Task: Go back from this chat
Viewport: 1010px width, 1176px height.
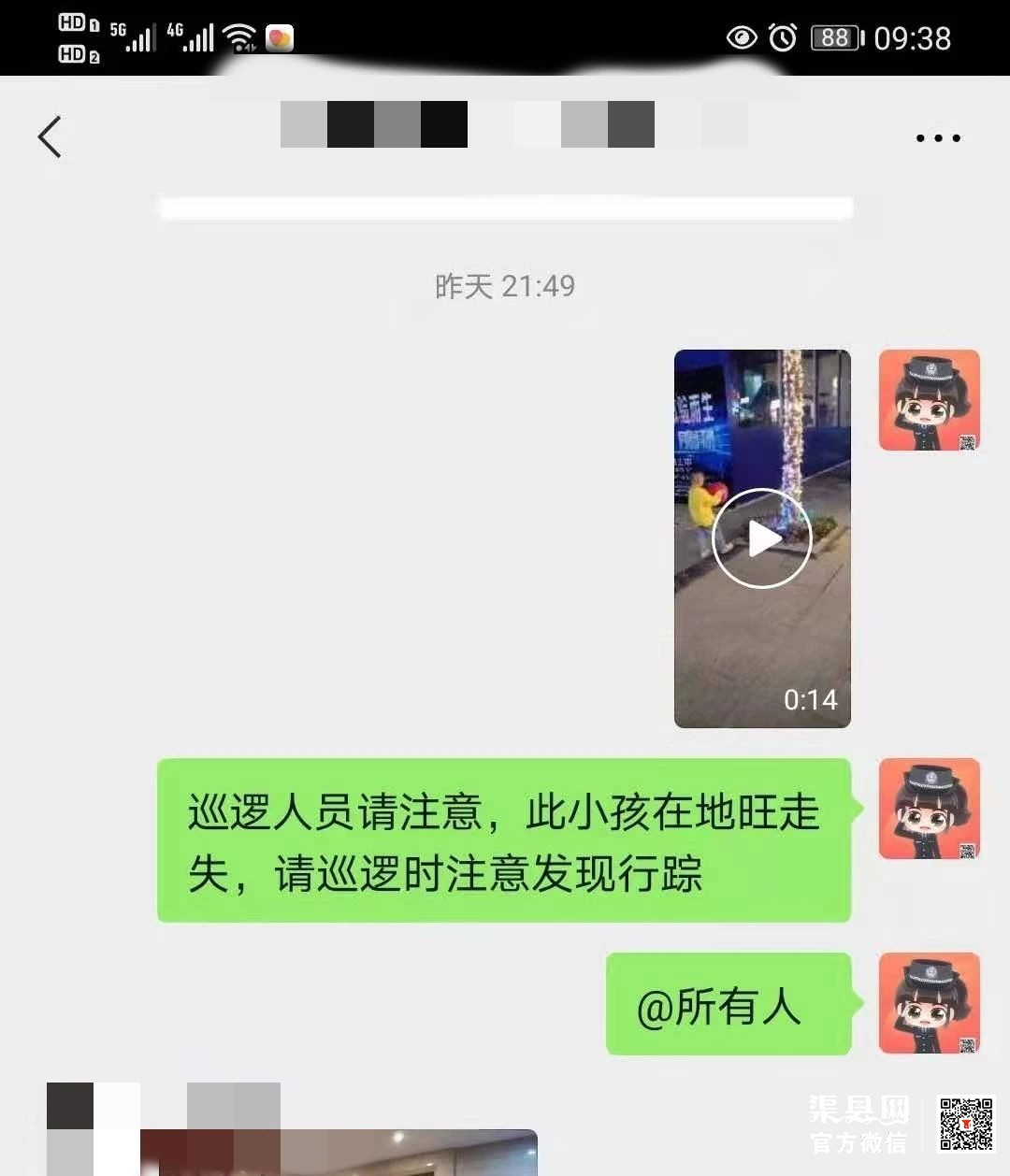Action: pos(50,137)
